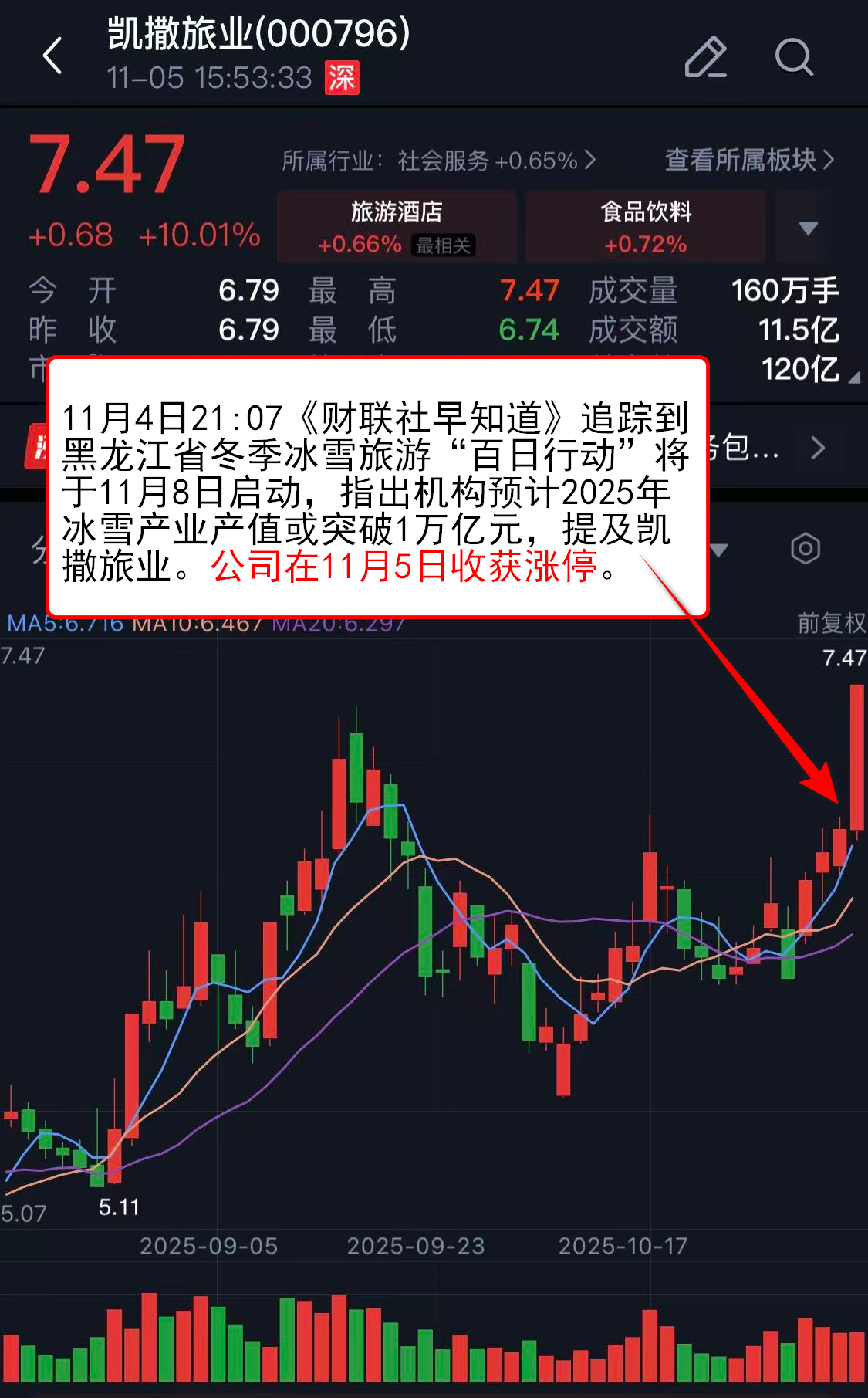This screenshot has width=868, height=1398.
Task: Open the 旅游酒店 sector chip
Action: (397, 227)
